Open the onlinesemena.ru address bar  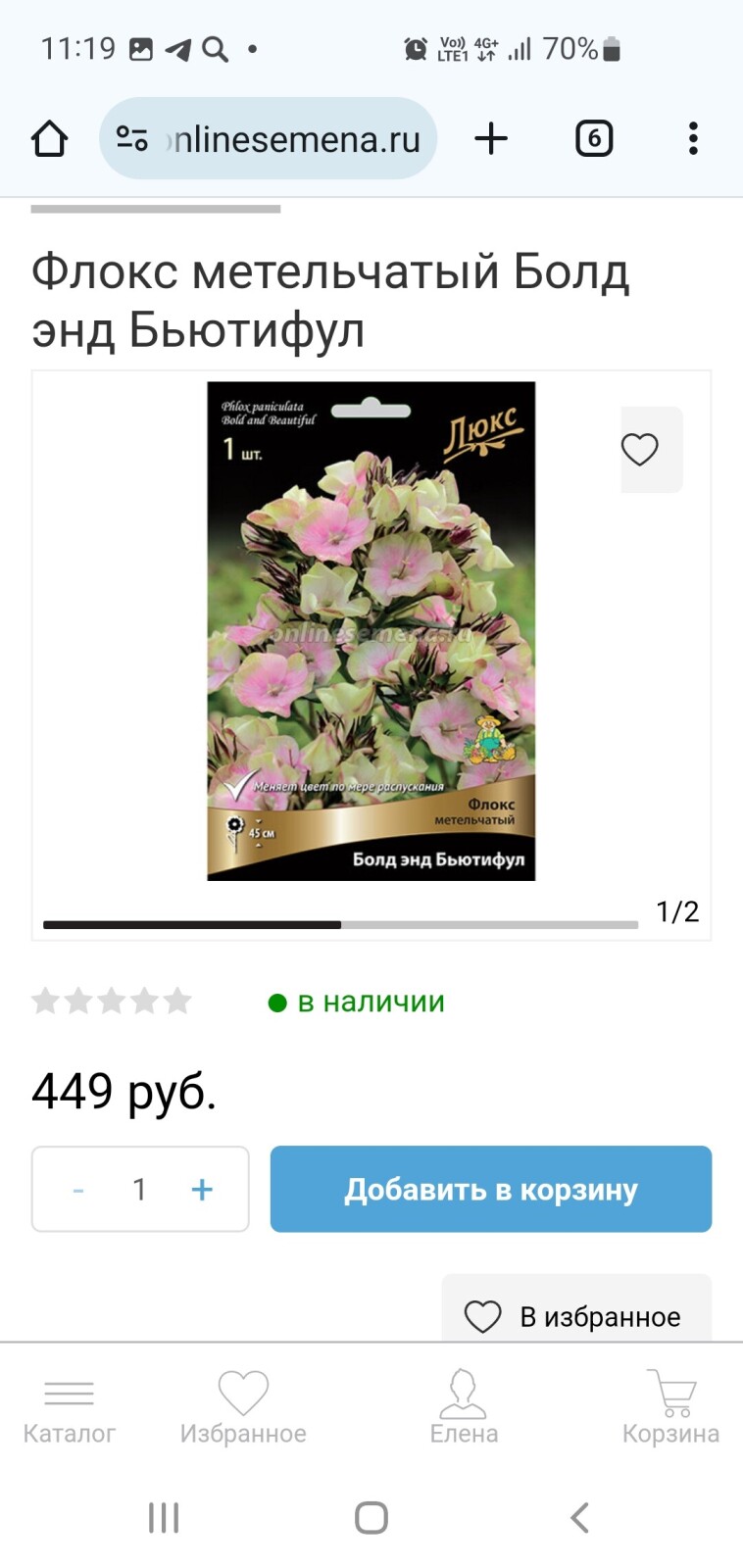(268, 138)
